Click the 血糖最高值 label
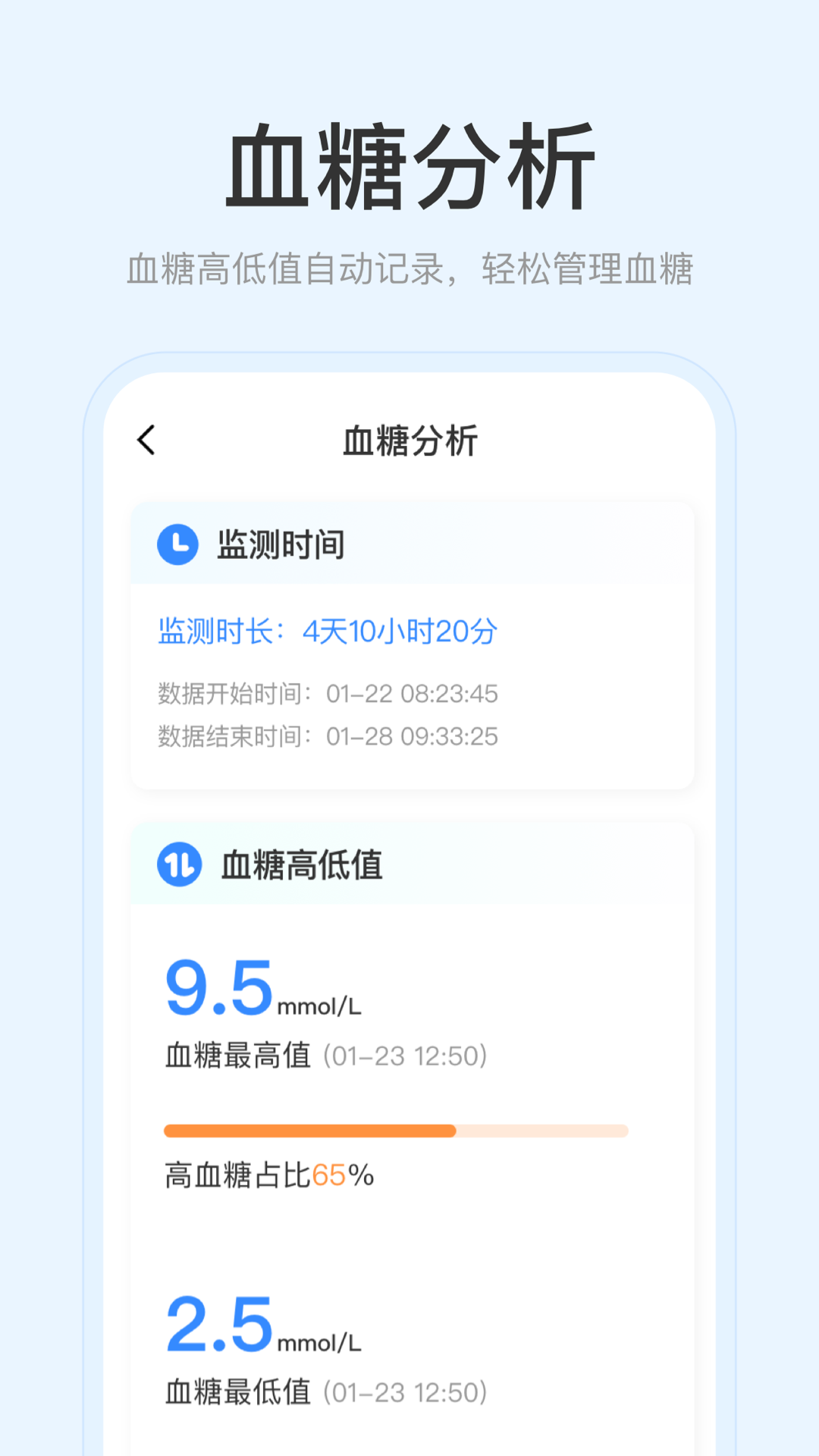This screenshot has height=1456, width=819. click(237, 1054)
